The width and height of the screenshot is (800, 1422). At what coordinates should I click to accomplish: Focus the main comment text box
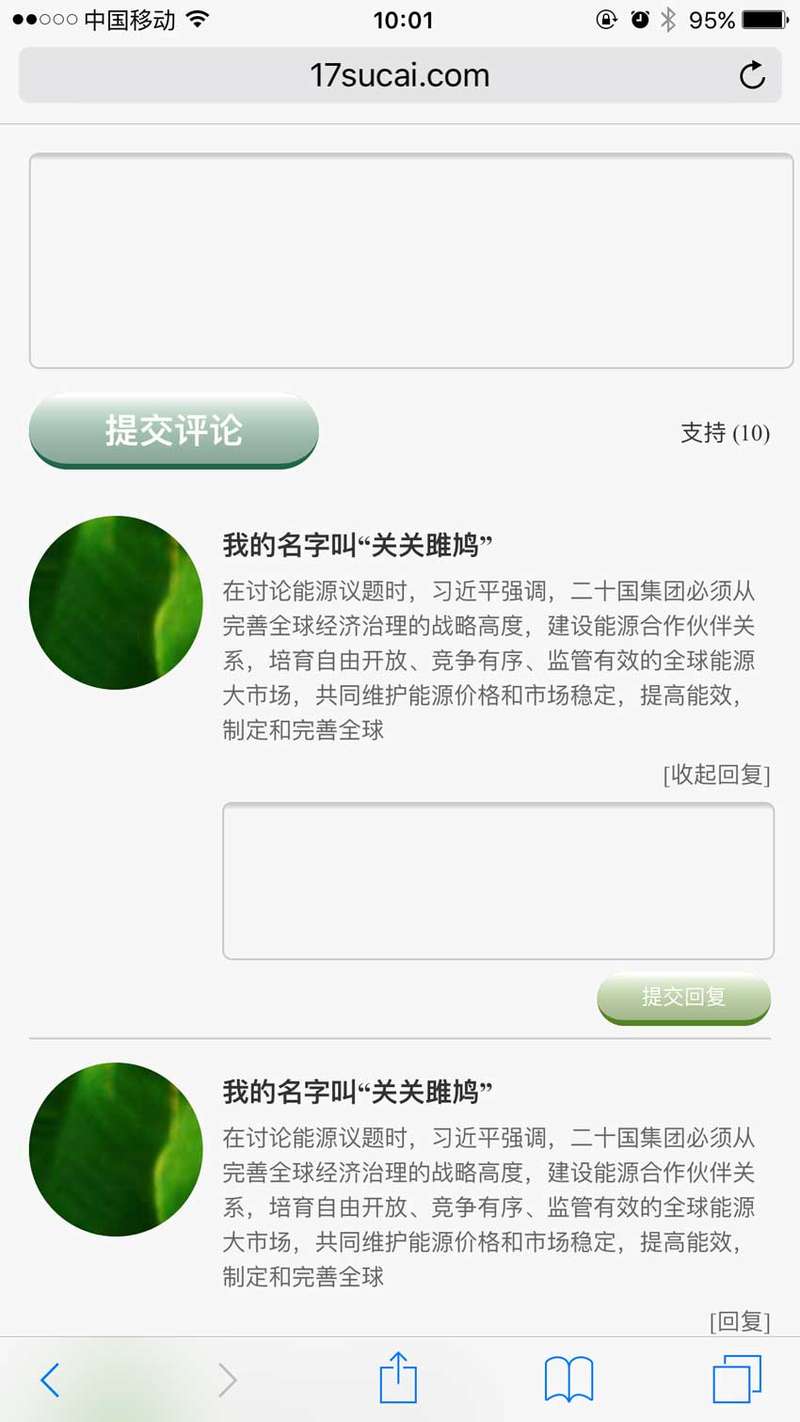point(411,261)
